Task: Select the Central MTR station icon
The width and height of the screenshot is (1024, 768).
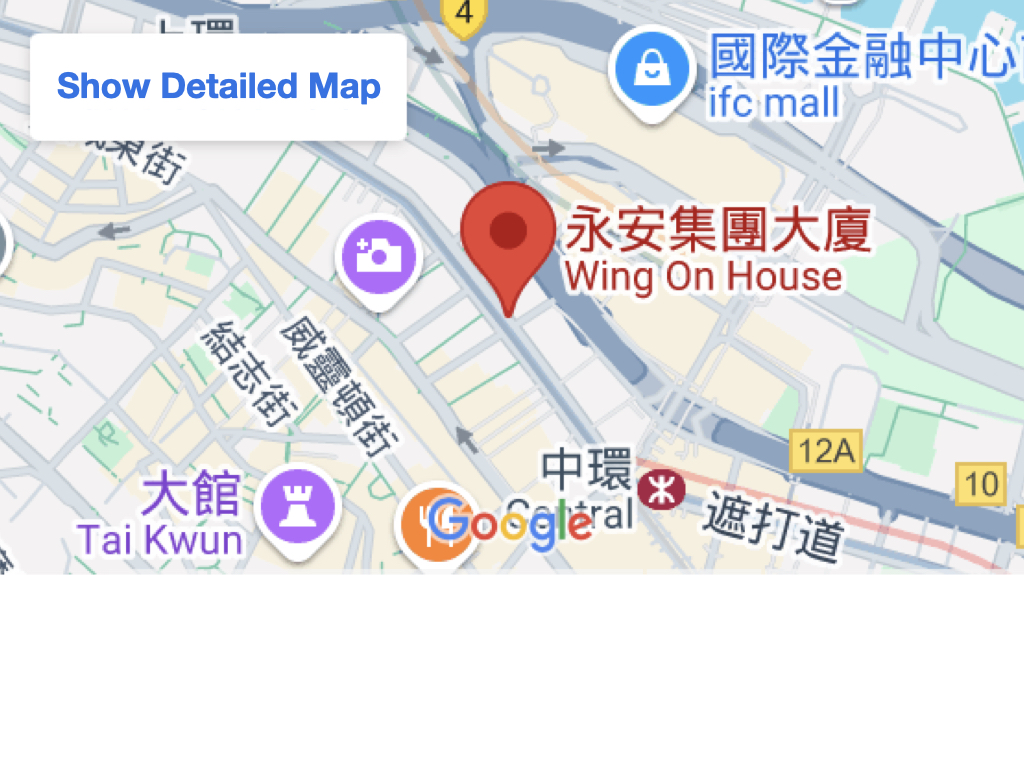Action: click(x=661, y=490)
